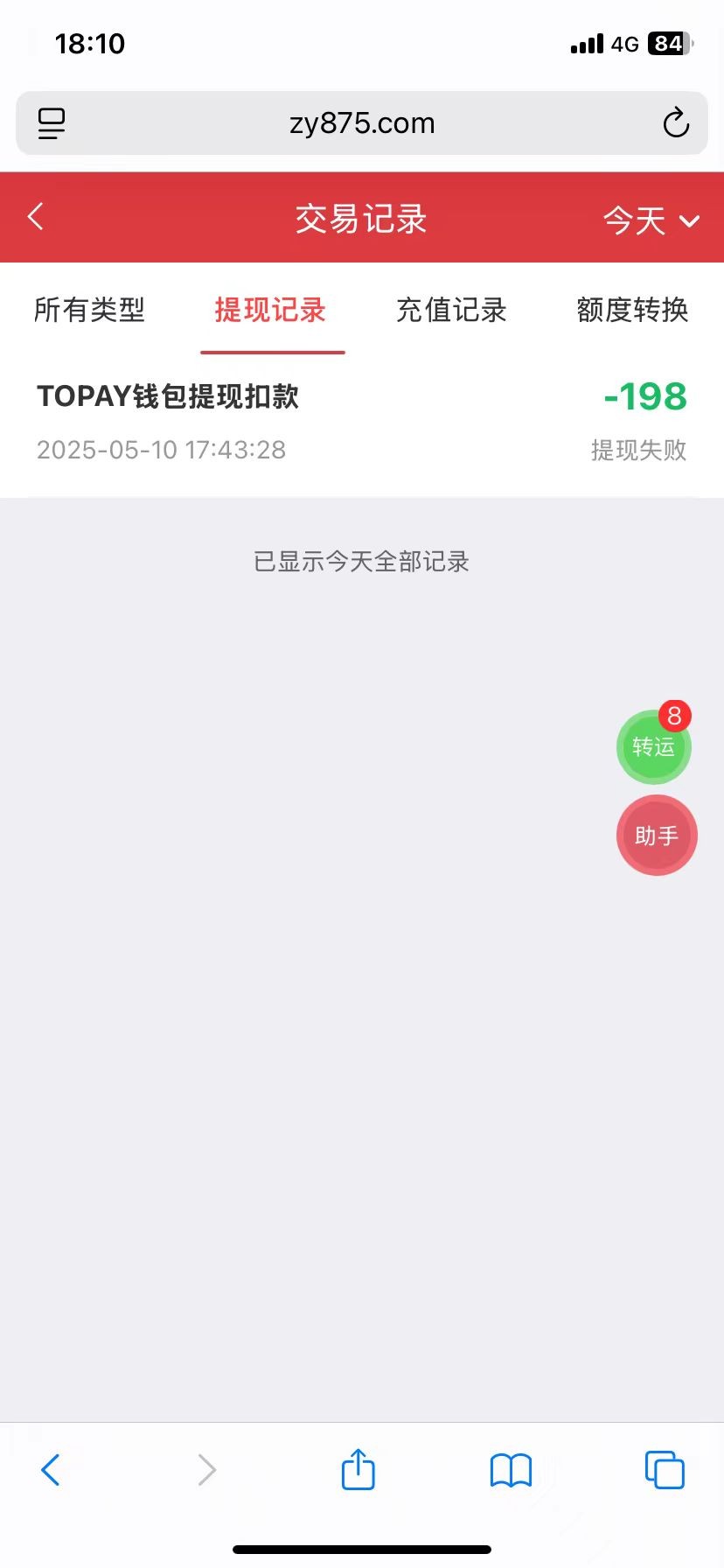Tap the back arrow on 交易记录 header
Screen dimensions: 724x1568
pos(35,216)
